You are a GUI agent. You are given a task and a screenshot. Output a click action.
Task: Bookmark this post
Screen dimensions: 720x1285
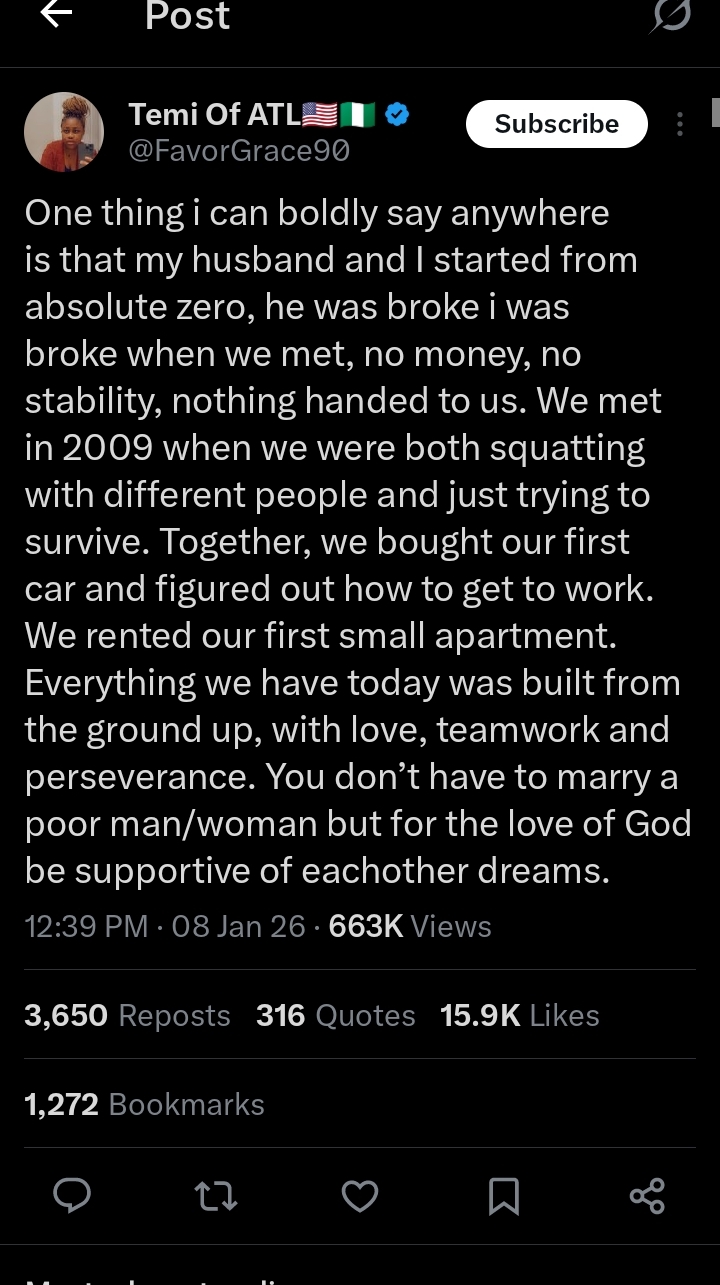504,1195
